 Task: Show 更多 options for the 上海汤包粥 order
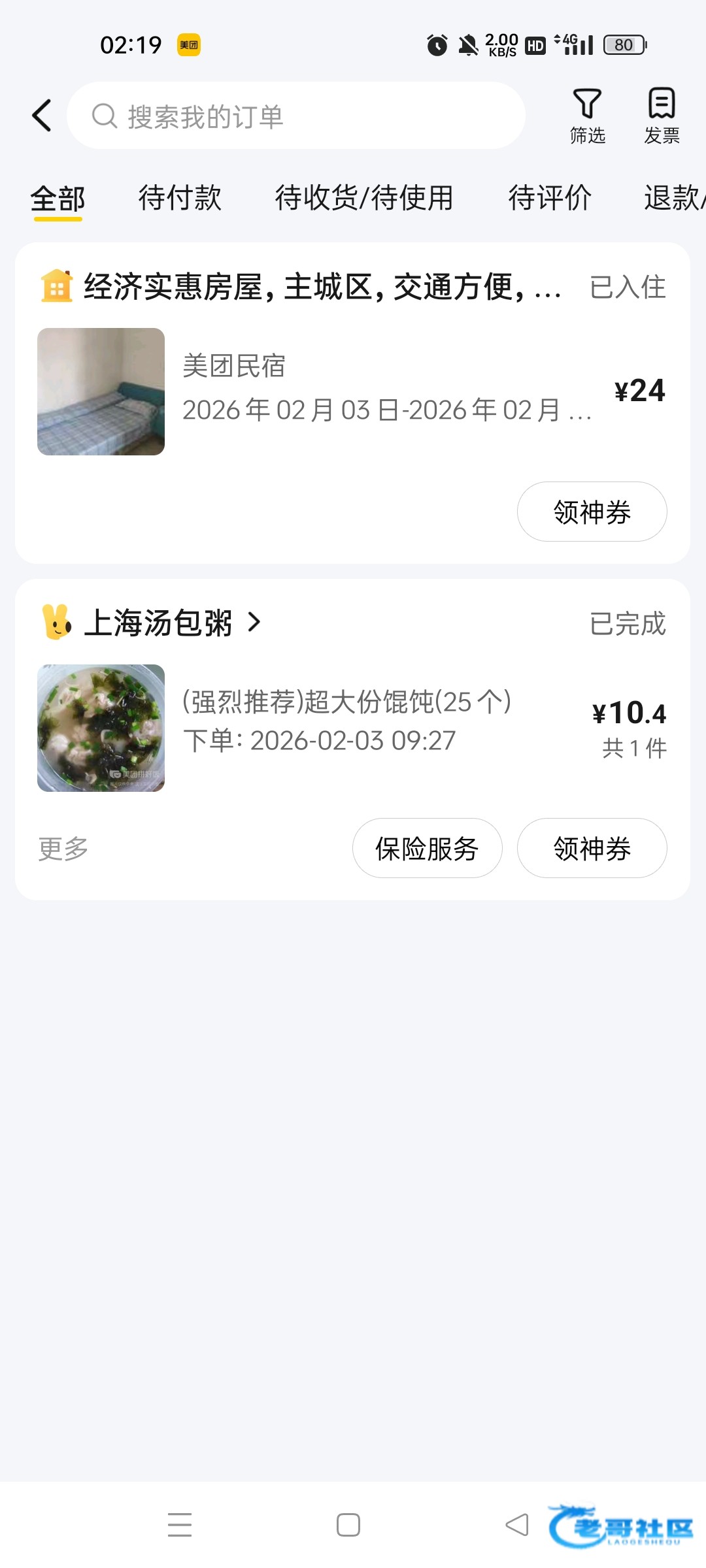[x=63, y=849]
